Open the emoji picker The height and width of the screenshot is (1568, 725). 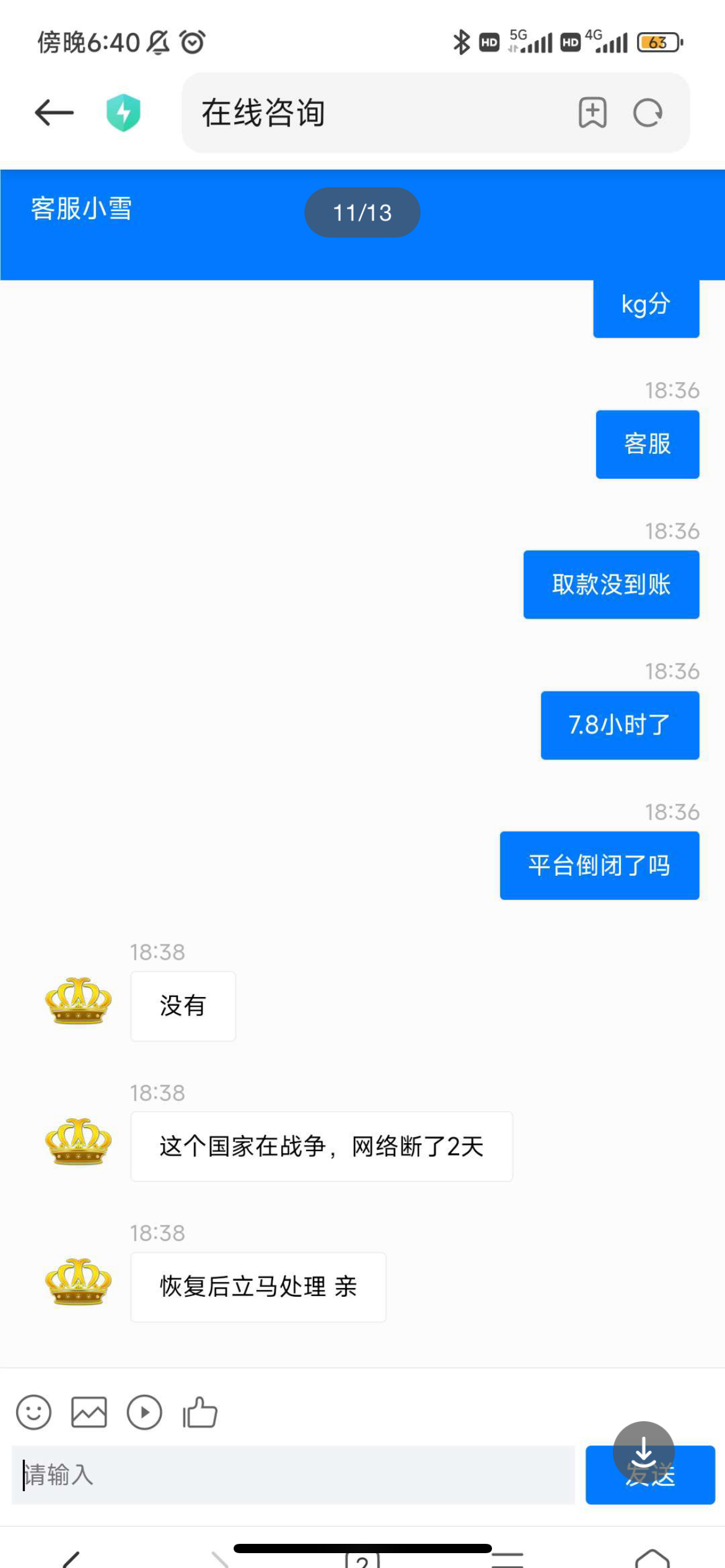coord(33,1412)
